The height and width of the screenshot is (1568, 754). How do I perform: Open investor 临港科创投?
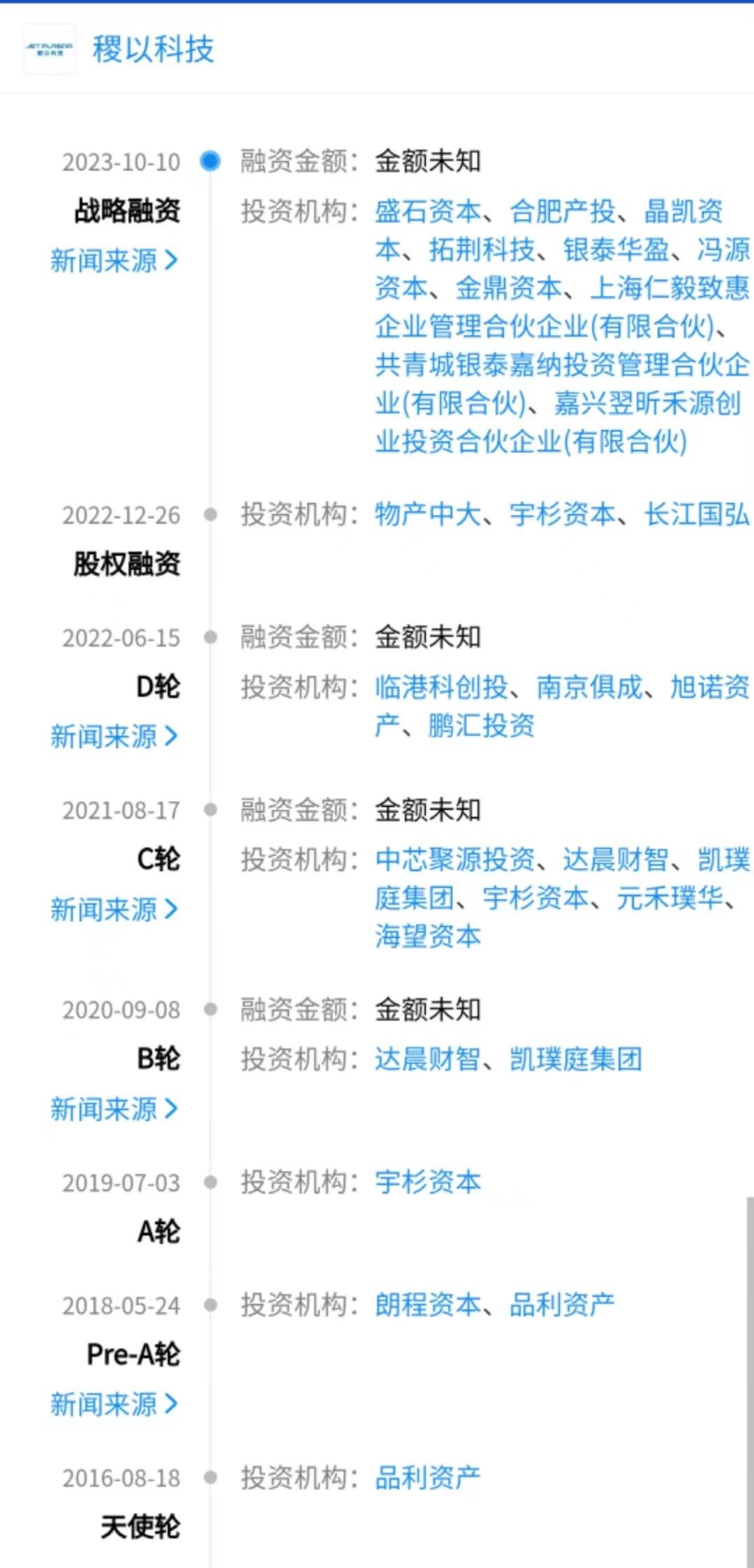pyautogui.click(x=441, y=687)
